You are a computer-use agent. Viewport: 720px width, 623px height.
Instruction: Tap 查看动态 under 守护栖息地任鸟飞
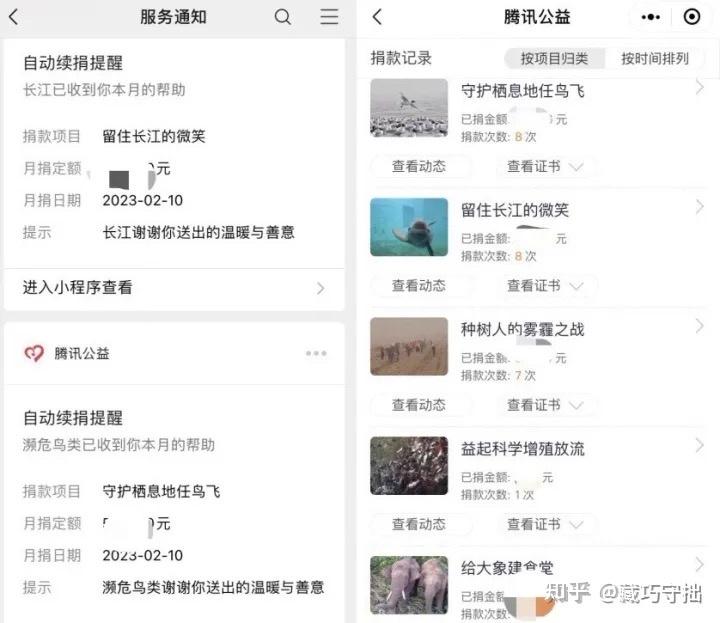pos(418,166)
